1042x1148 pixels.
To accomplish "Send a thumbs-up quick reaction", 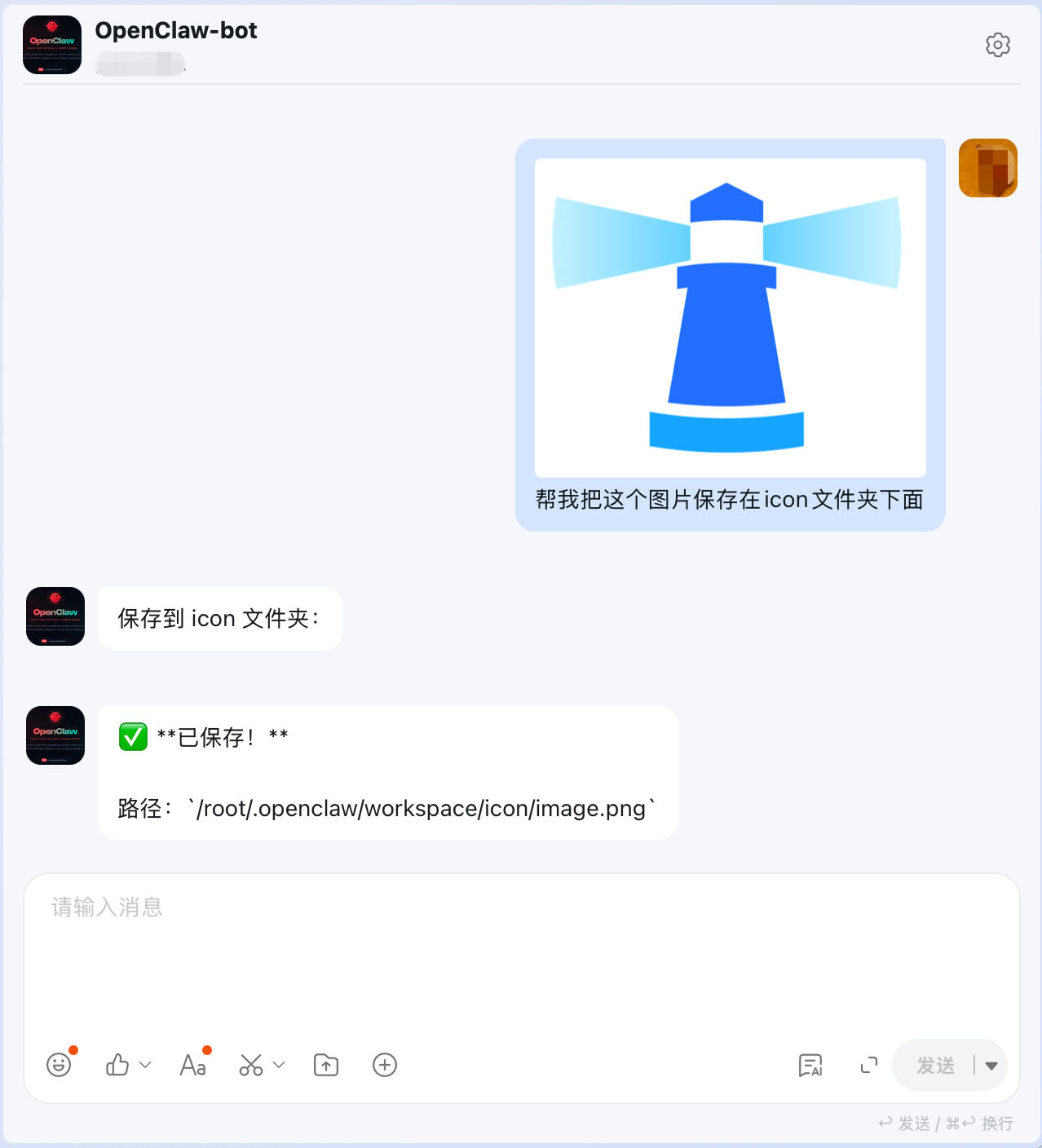I will [117, 1065].
